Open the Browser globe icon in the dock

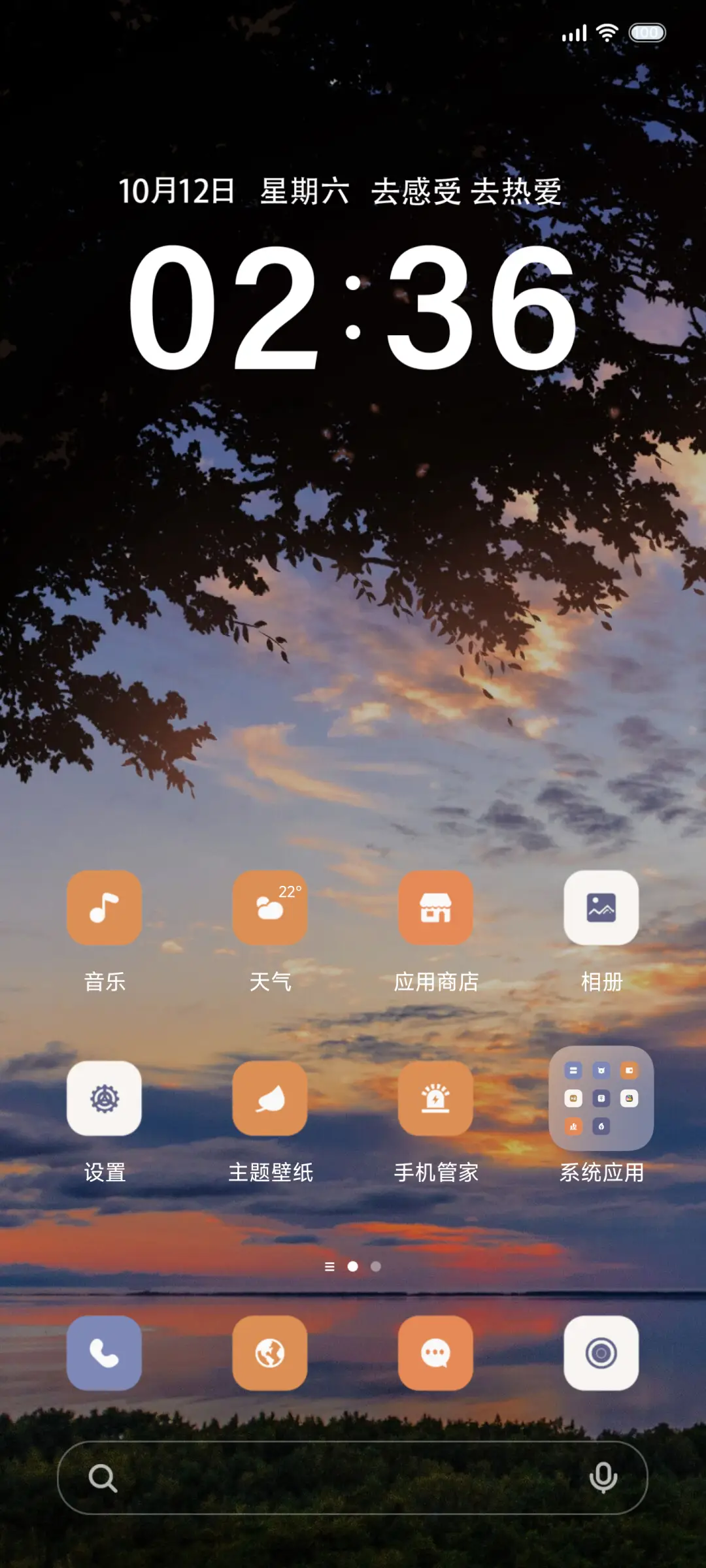click(271, 1353)
